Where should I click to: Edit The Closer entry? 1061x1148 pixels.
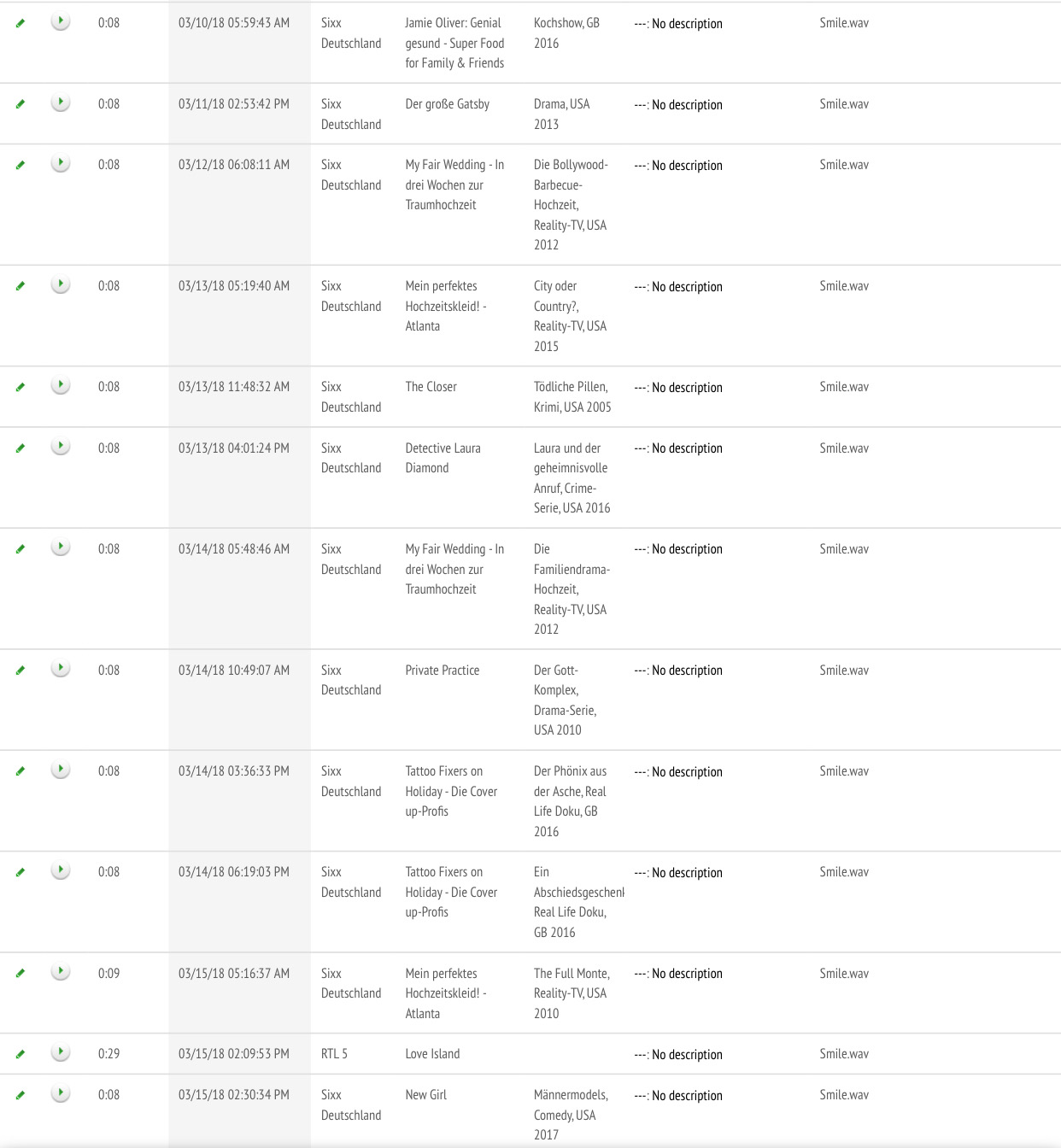coord(21,387)
